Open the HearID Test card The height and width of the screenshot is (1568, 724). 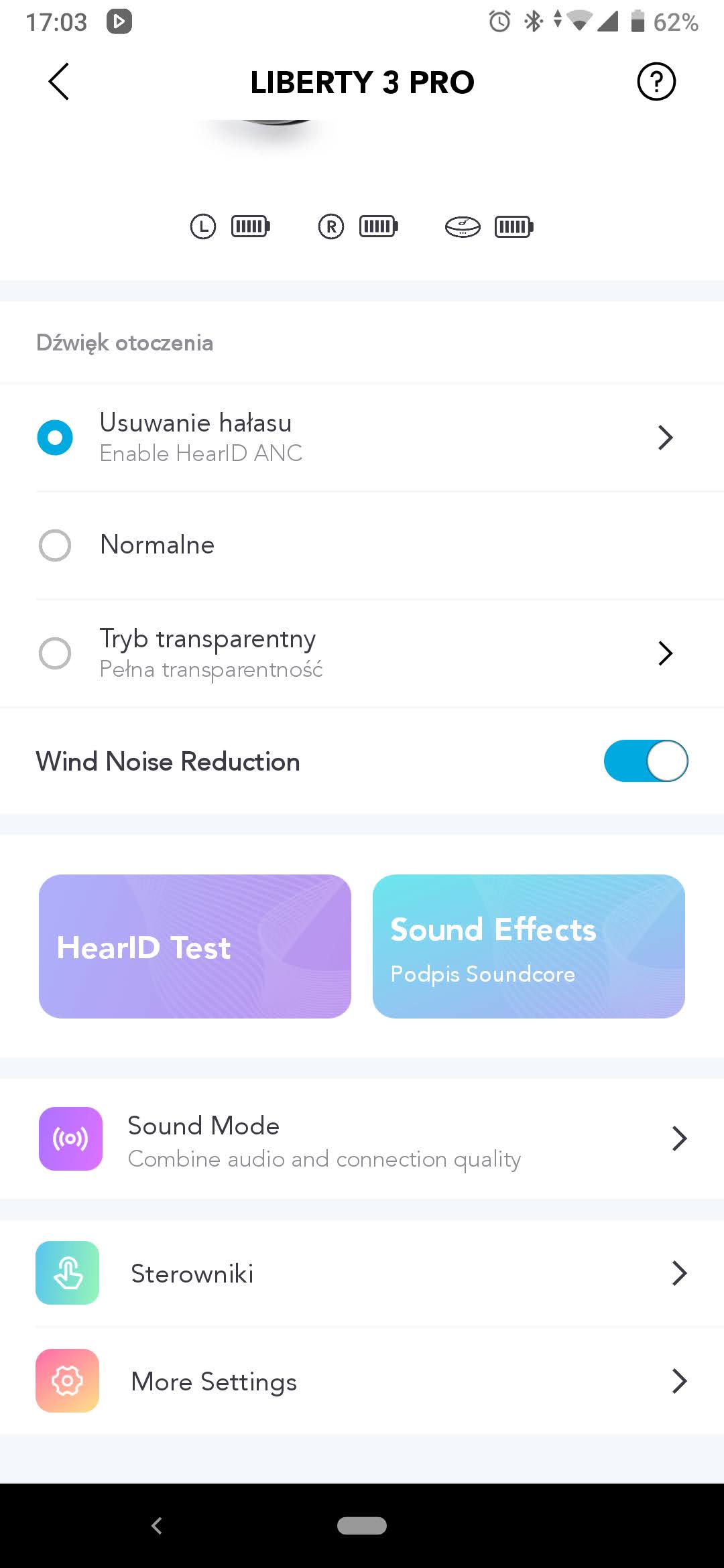(x=194, y=946)
